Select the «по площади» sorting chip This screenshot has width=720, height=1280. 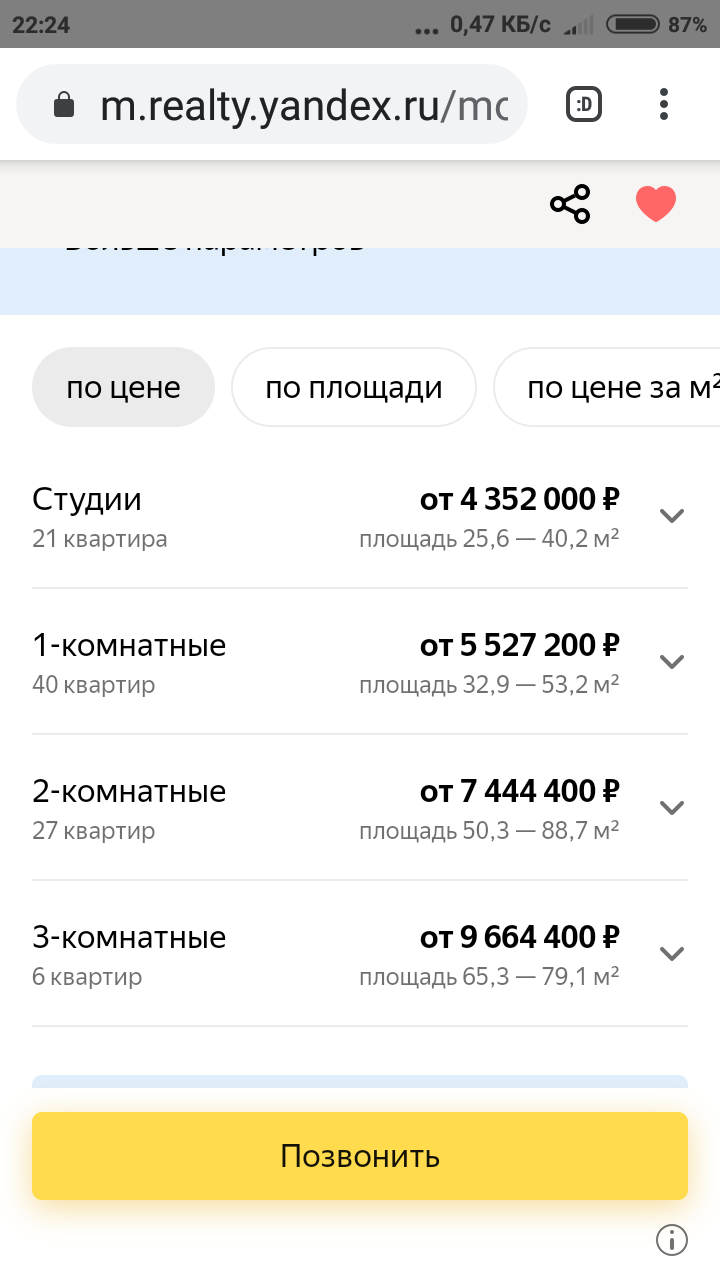click(x=354, y=387)
